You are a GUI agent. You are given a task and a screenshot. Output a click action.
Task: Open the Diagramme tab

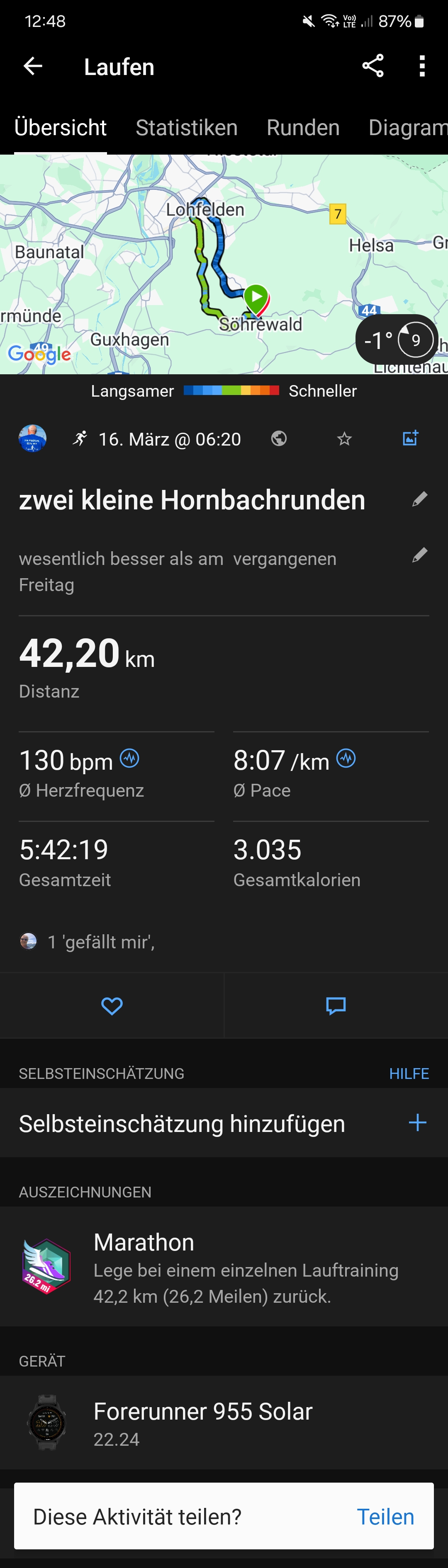tap(407, 128)
